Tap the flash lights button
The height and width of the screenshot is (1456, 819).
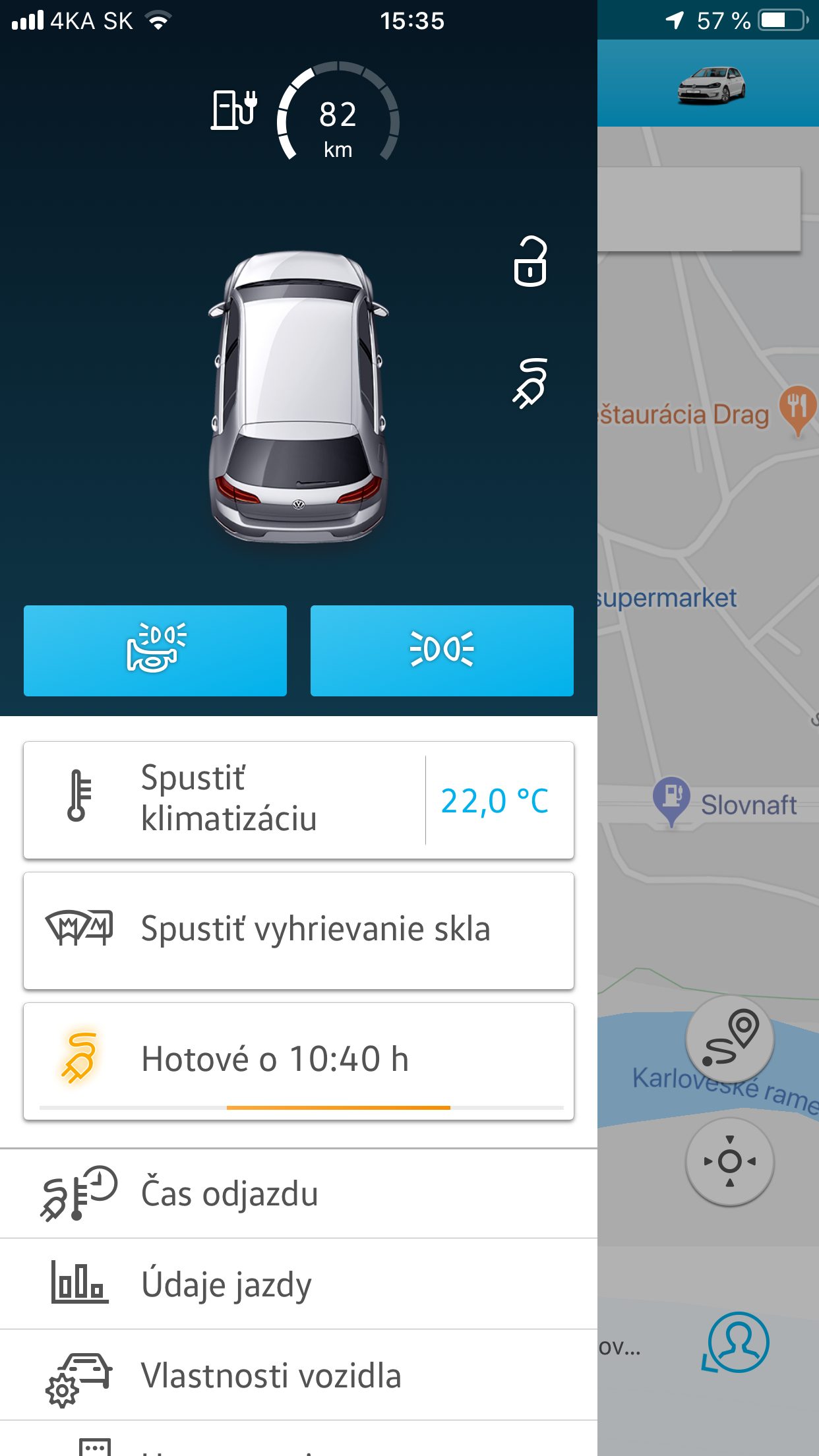pyautogui.click(x=442, y=650)
